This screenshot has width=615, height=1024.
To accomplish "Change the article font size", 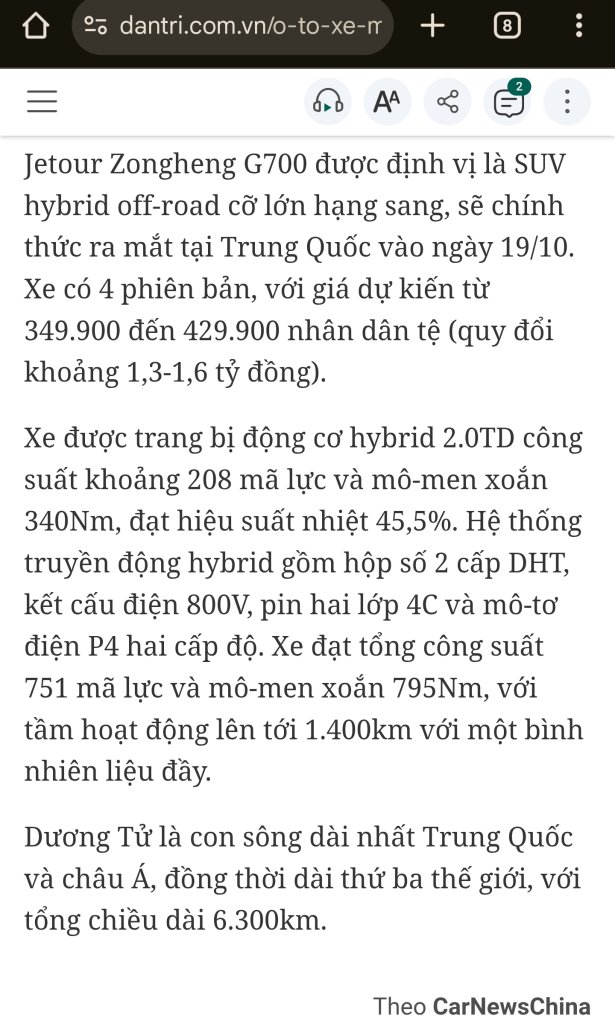I will (x=387, y=101).
